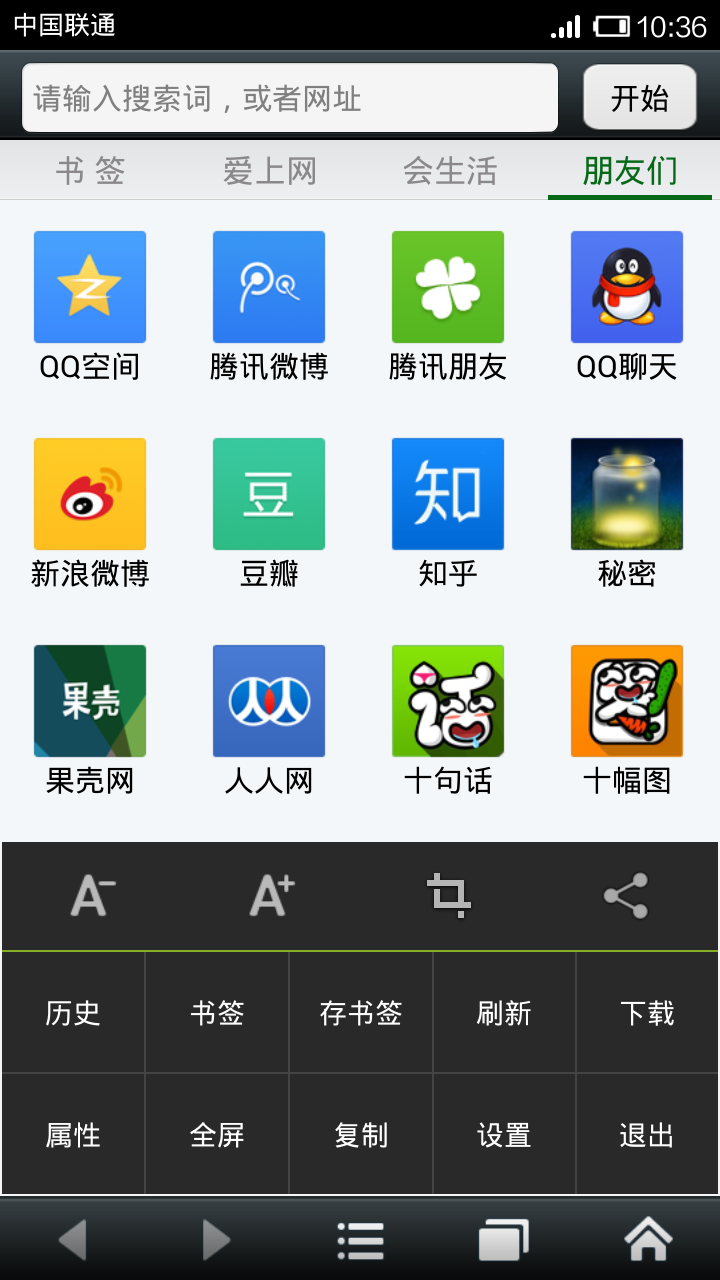
Task: Decrease font size with A- icon
Action: 89,895
